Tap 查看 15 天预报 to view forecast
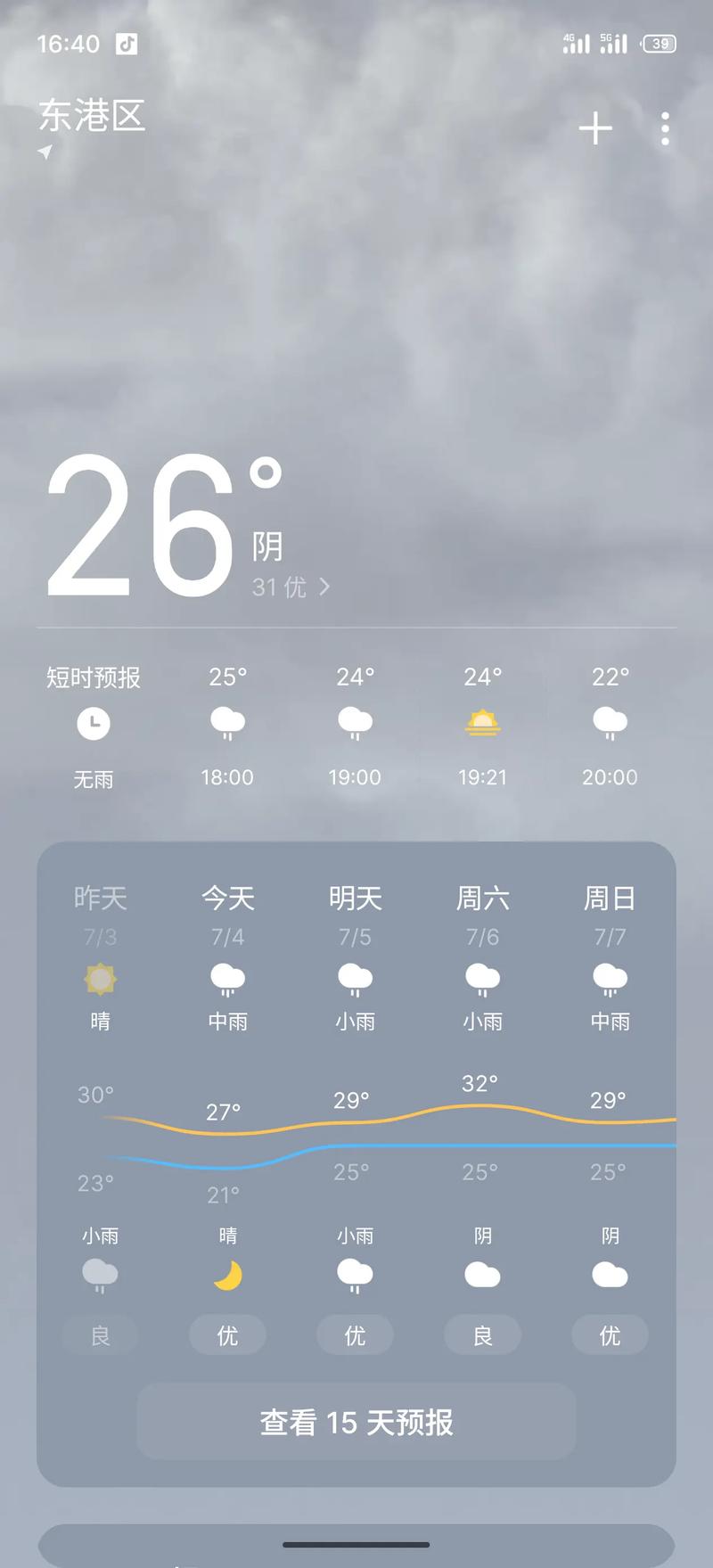The height and width of the screenshot is (1568, 713). [x=356, y=1423]
